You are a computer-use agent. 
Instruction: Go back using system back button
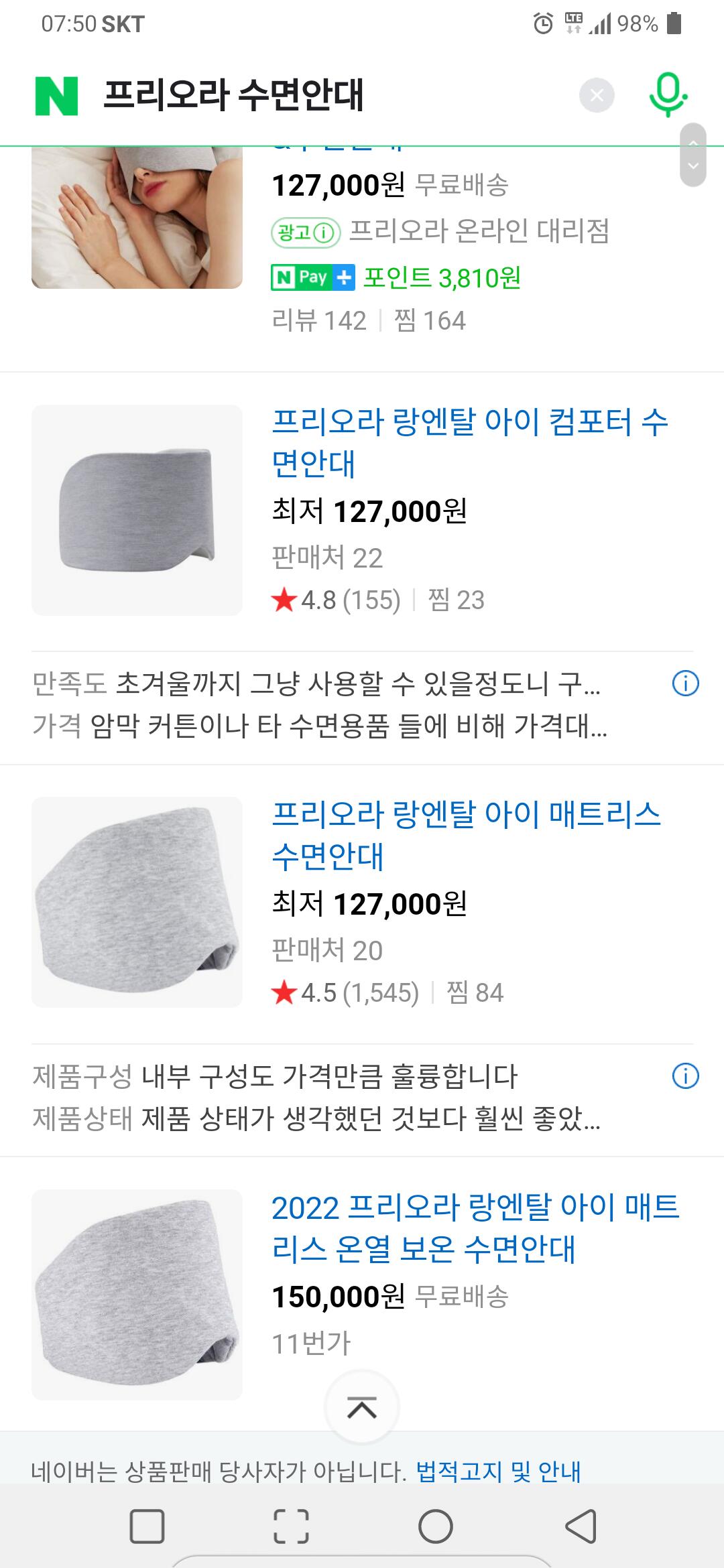(581, 1526)
